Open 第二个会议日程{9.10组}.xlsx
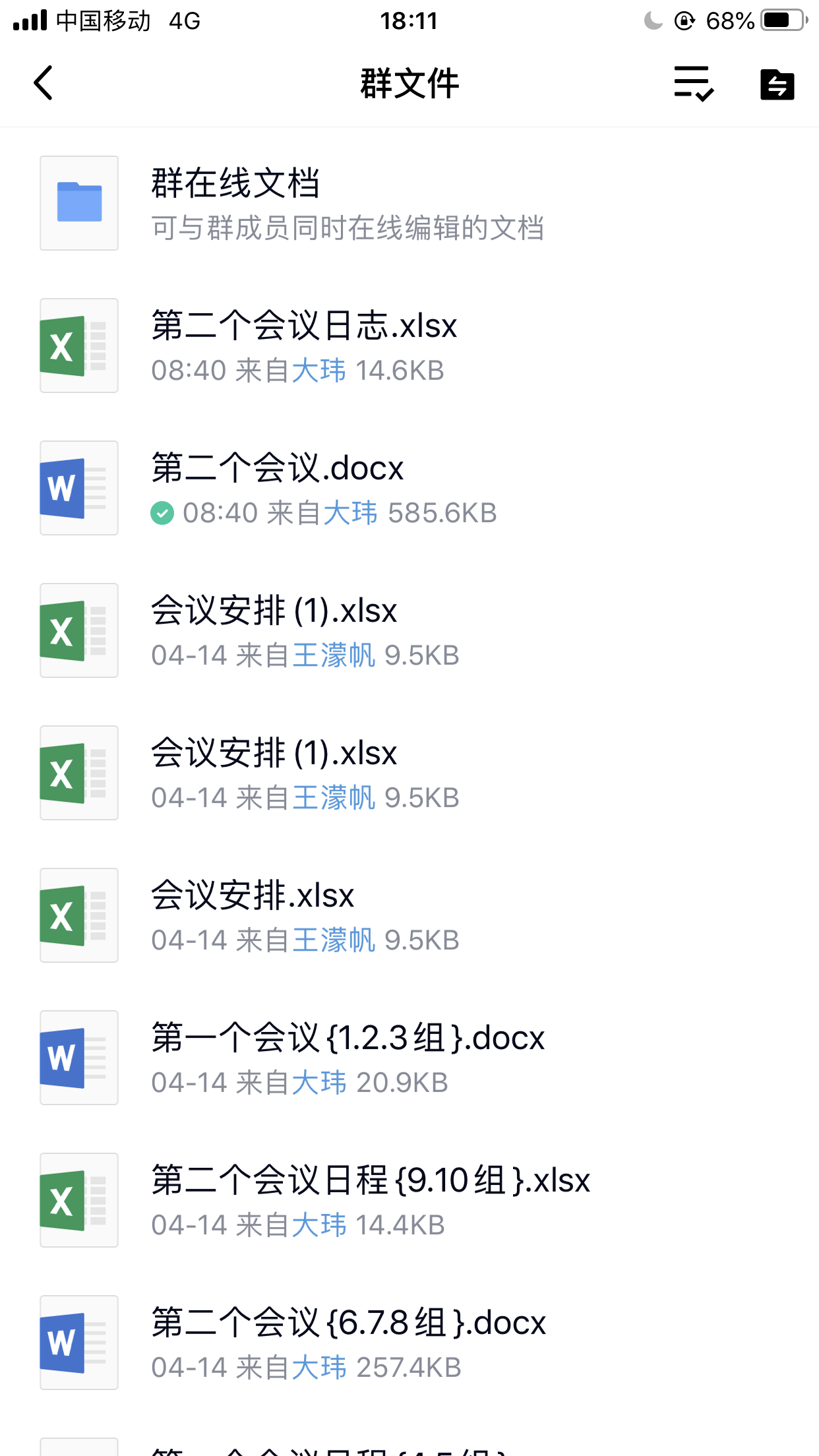 coord(409,1200)
